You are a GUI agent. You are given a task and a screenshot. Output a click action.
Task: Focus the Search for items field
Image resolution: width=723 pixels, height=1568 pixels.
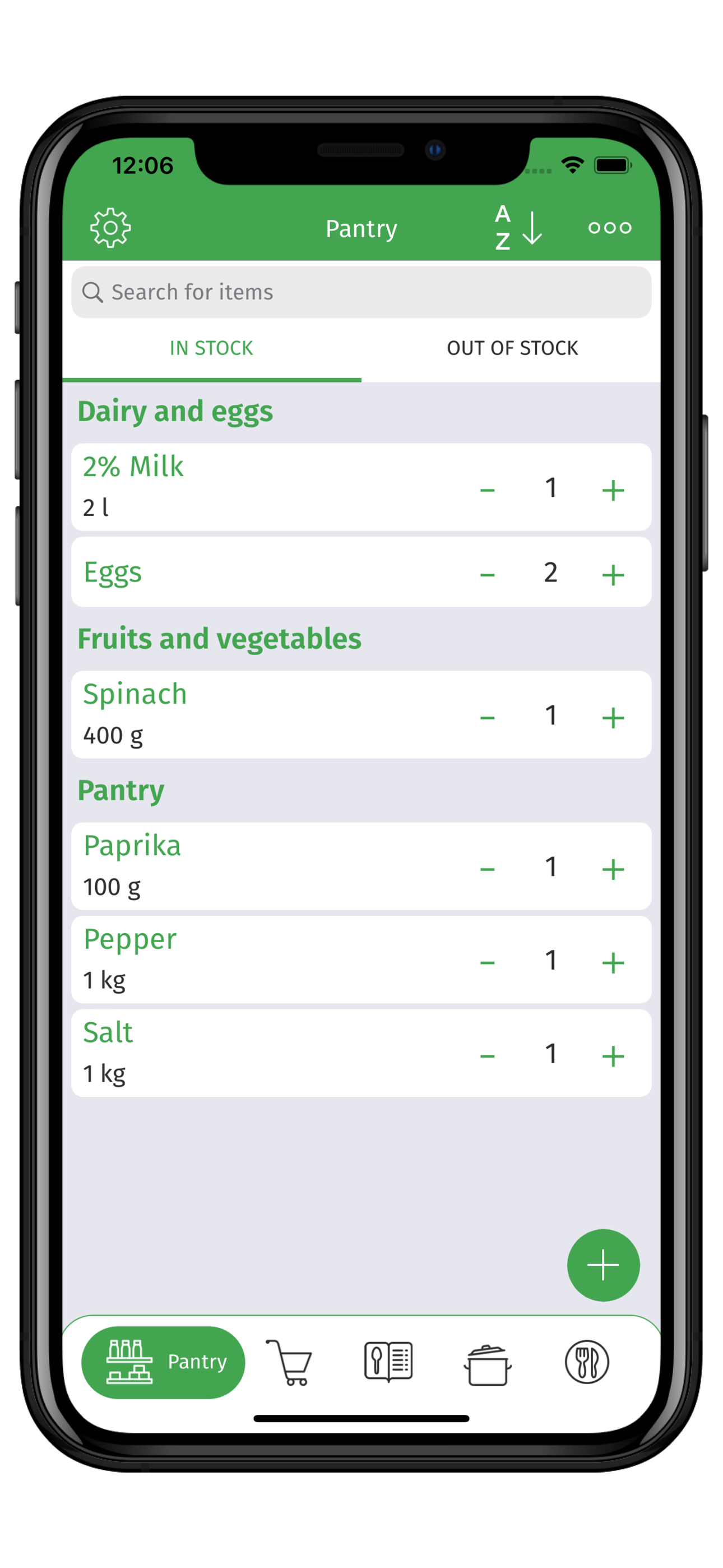coord(361,292)
